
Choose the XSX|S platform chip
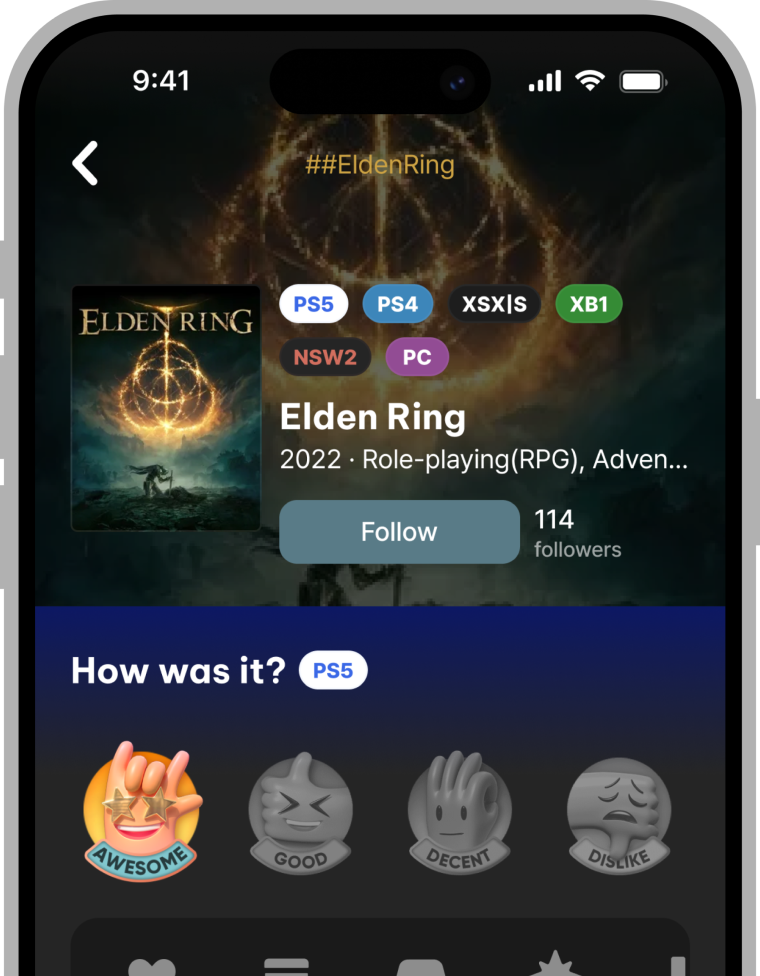coord(494,304)
